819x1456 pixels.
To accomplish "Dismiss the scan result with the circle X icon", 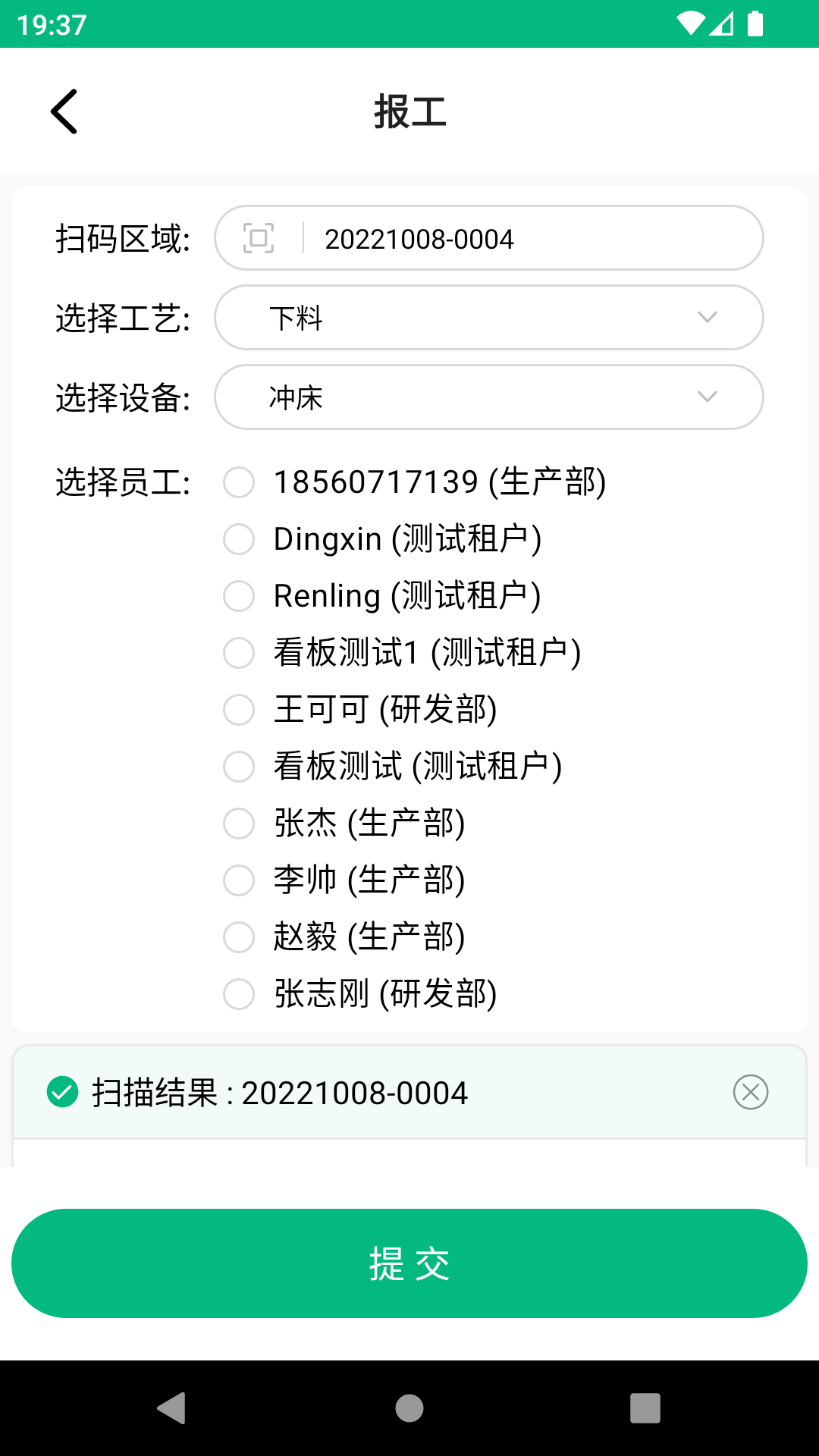I will tap(751, 1092).
